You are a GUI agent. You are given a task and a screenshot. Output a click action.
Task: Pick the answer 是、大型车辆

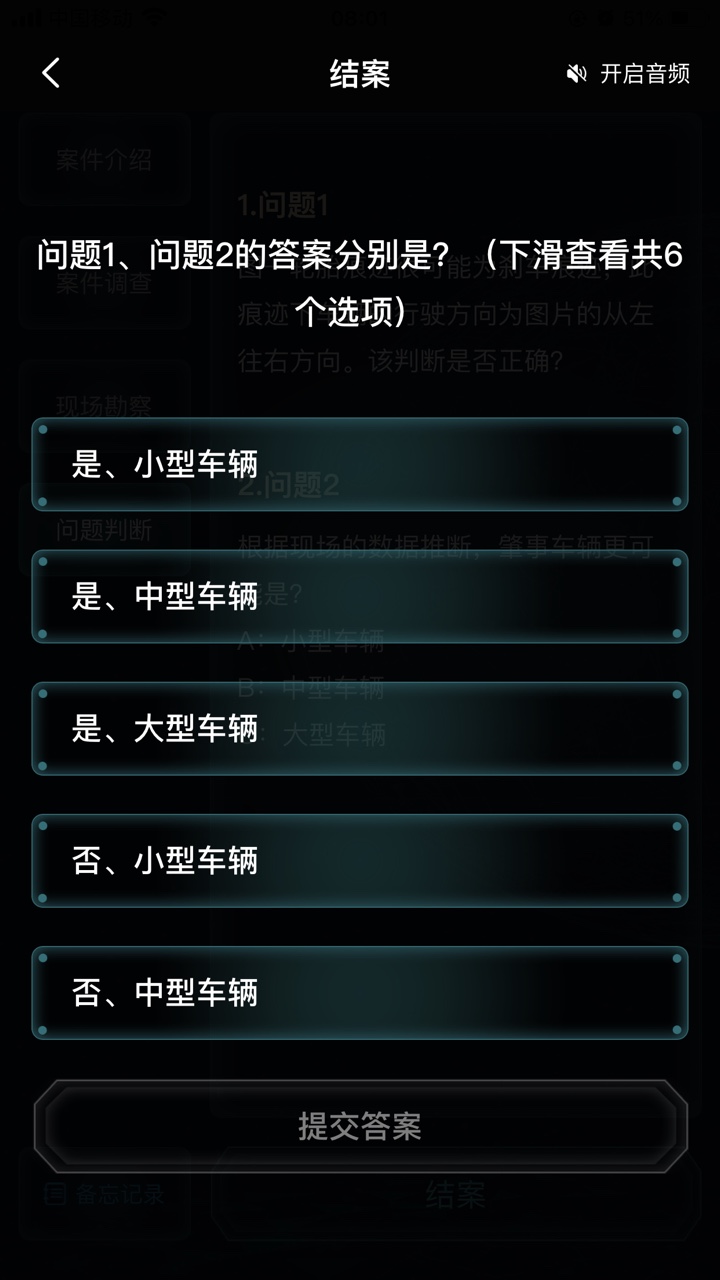[x=360, y=728]
